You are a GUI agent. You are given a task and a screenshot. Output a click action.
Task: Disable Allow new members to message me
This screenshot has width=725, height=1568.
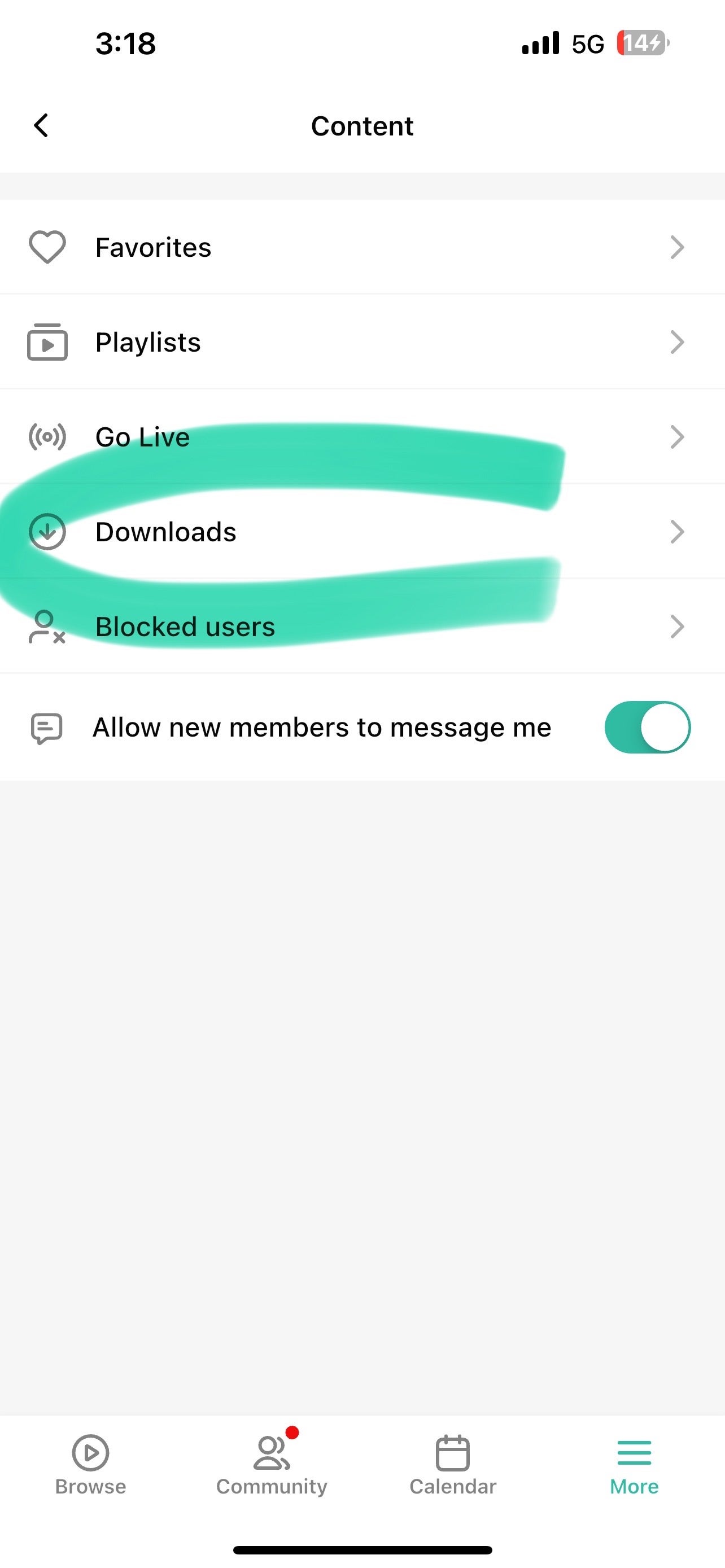[x=647, y=728]
